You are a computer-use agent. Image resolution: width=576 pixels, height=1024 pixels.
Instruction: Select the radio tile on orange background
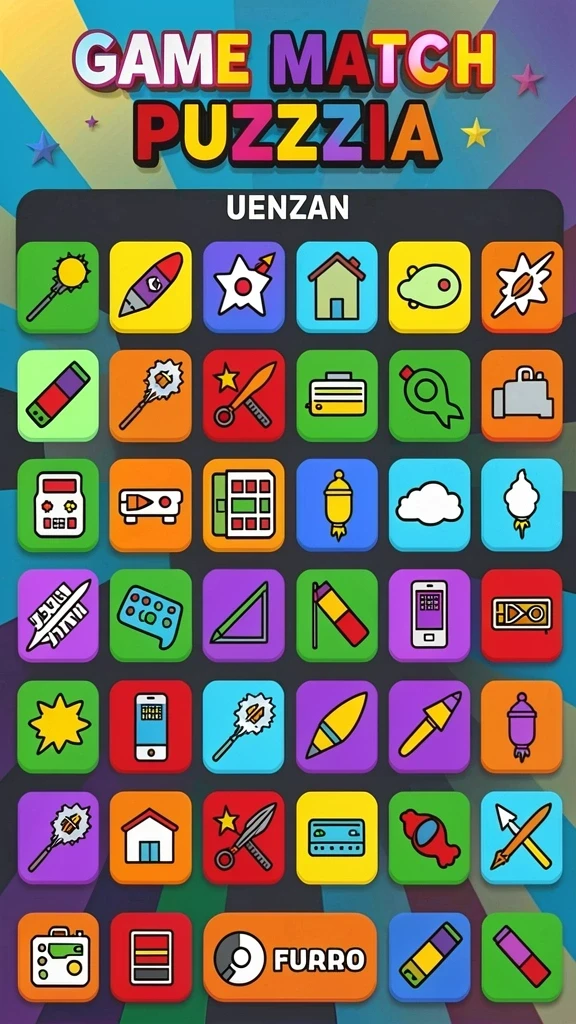click(58, 957)
